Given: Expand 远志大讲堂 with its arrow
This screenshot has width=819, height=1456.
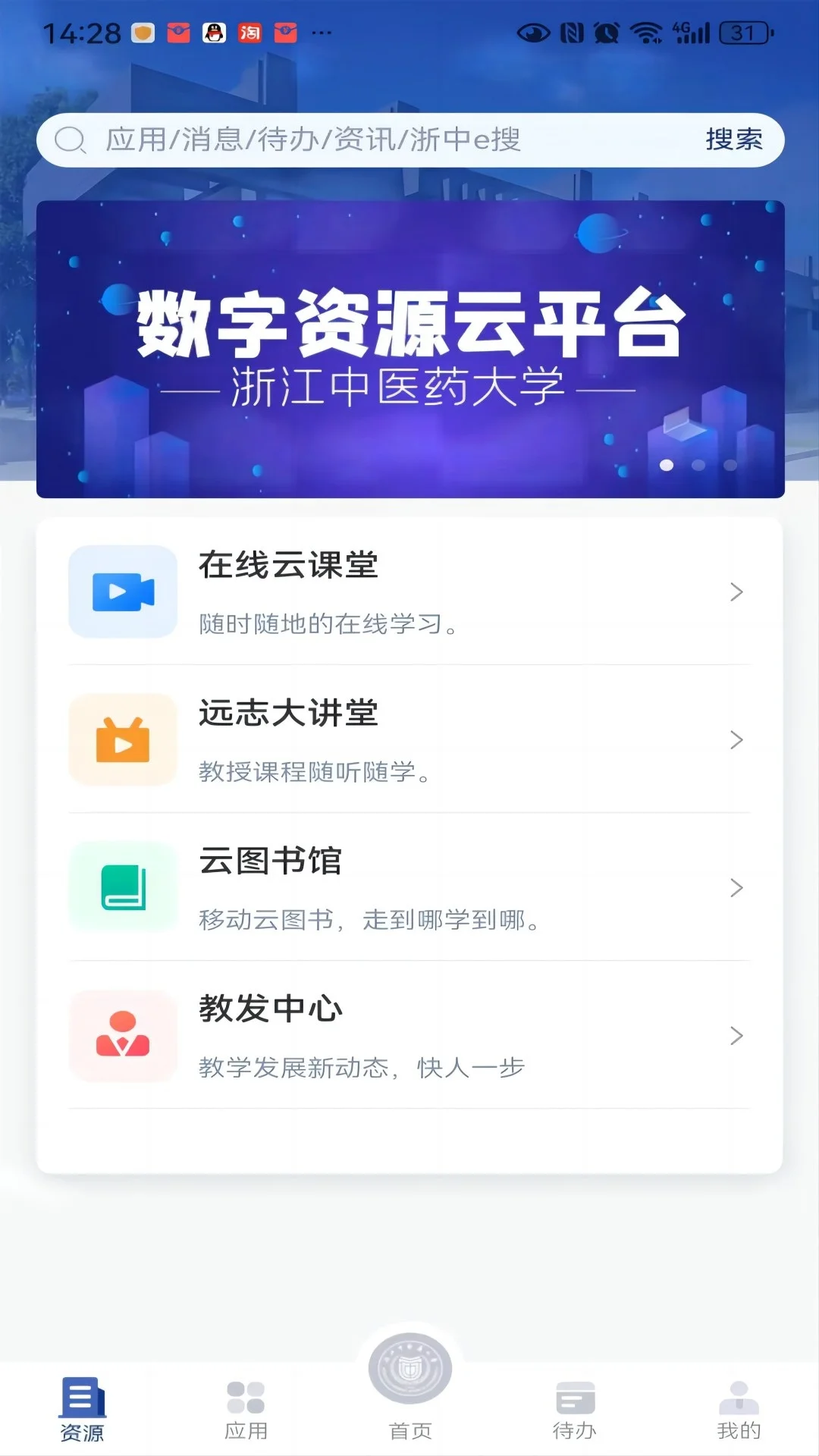Looking at the screenshot, I should [x=736, y=739].
